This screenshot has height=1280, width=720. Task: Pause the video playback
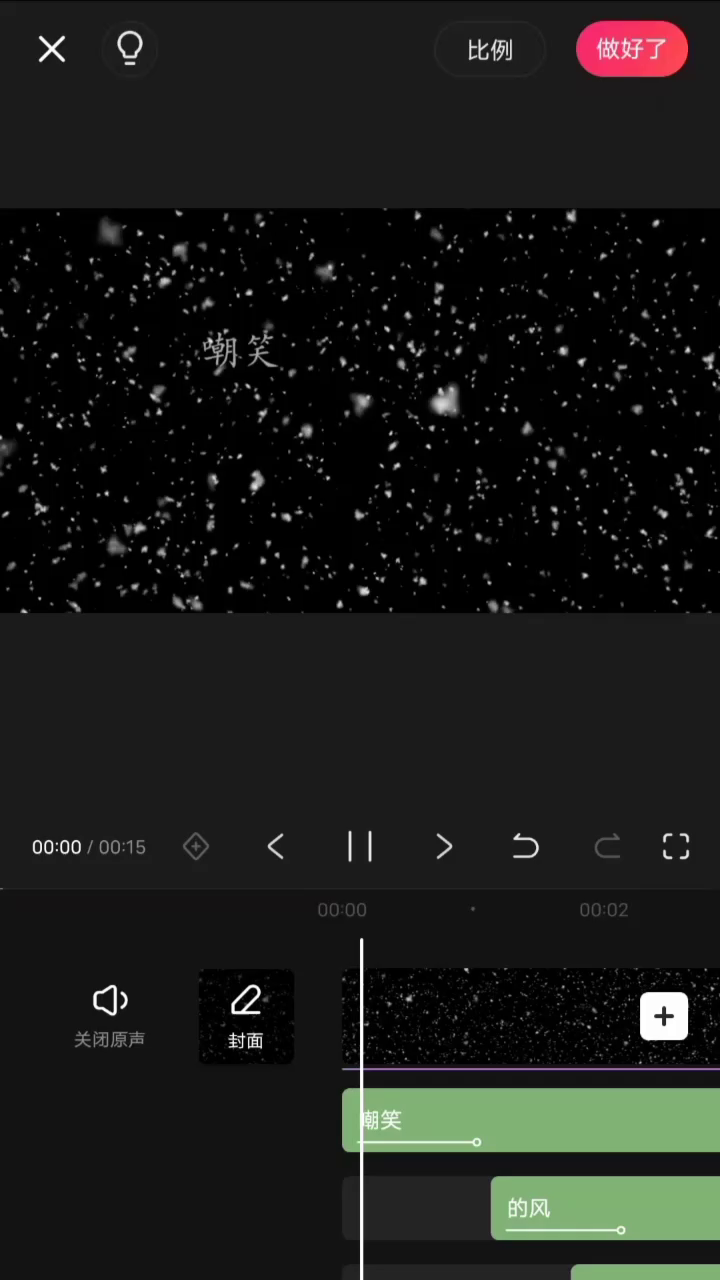pyautogui.click(x=360, y=847)
